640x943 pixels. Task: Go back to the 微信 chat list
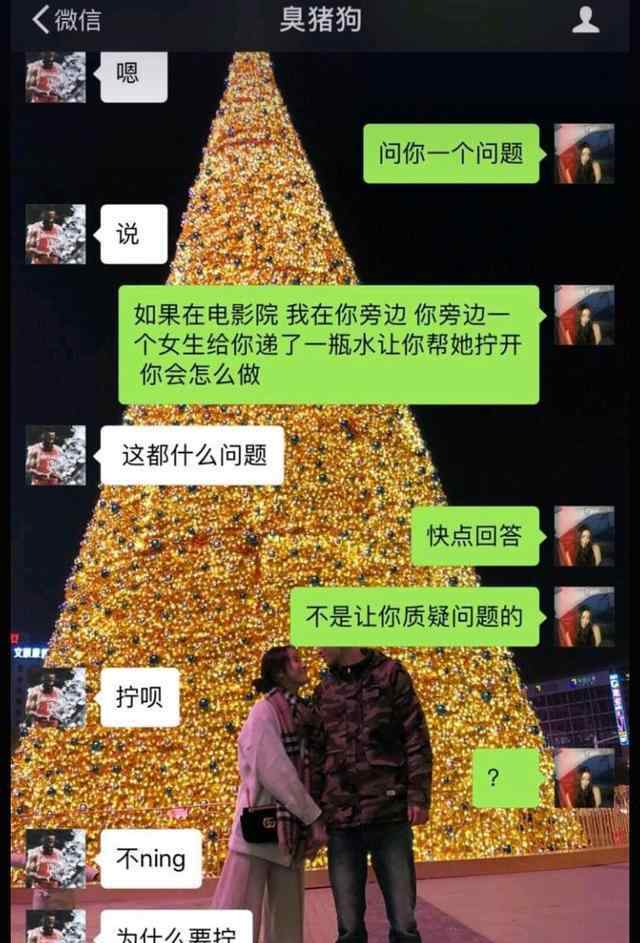point(66,19)
